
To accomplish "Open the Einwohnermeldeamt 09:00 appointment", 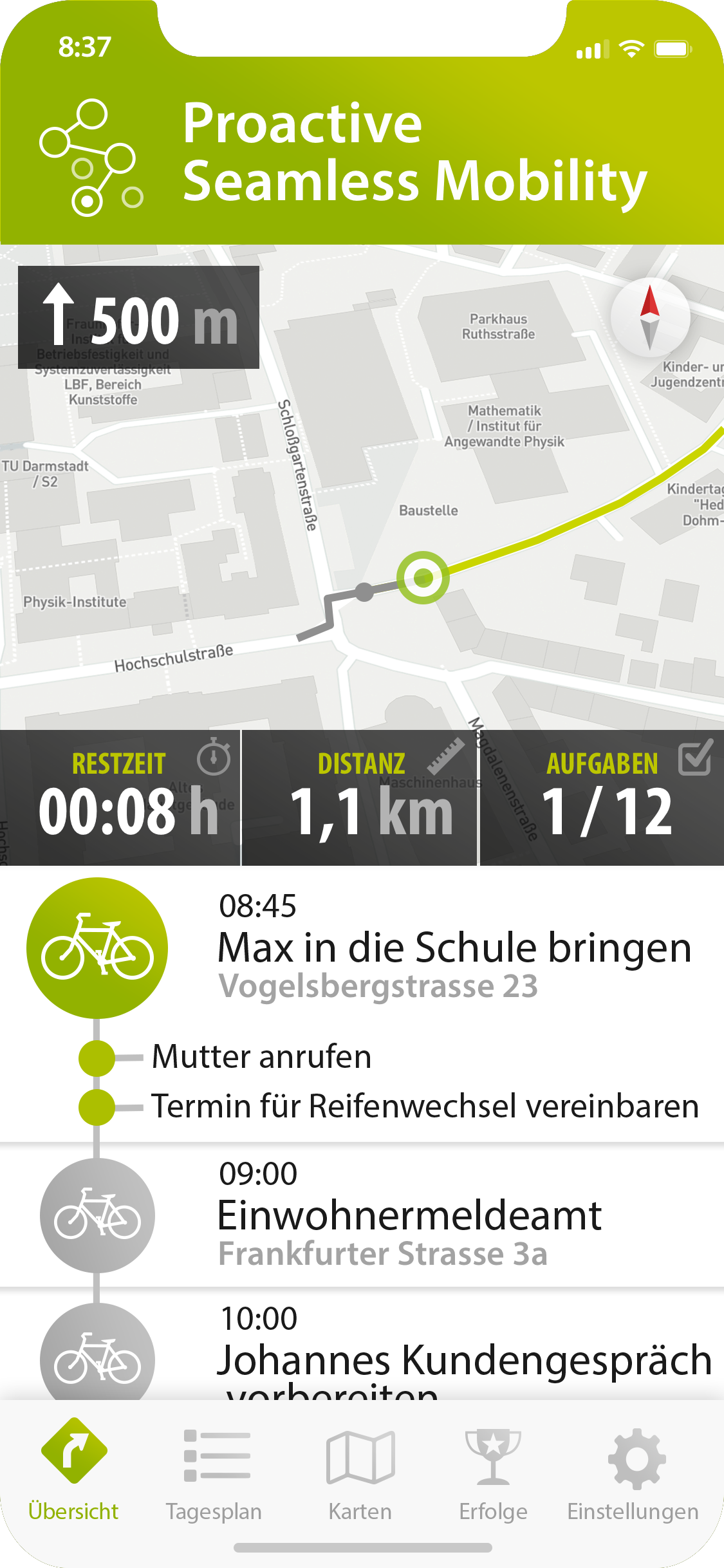I will 409,1215.
